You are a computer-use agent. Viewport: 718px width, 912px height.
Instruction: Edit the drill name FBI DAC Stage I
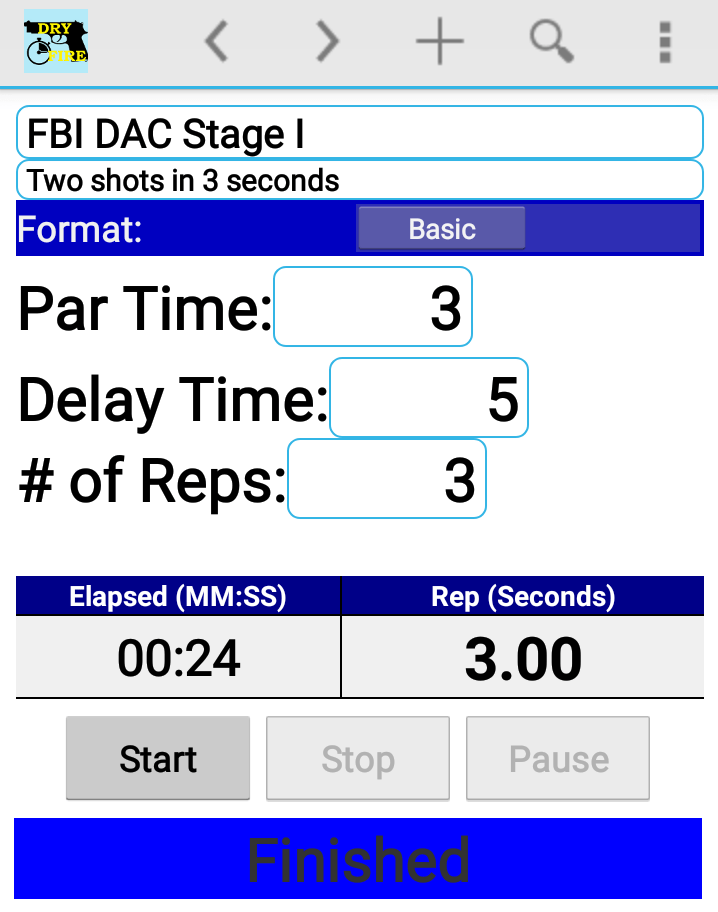coord(359,133)
